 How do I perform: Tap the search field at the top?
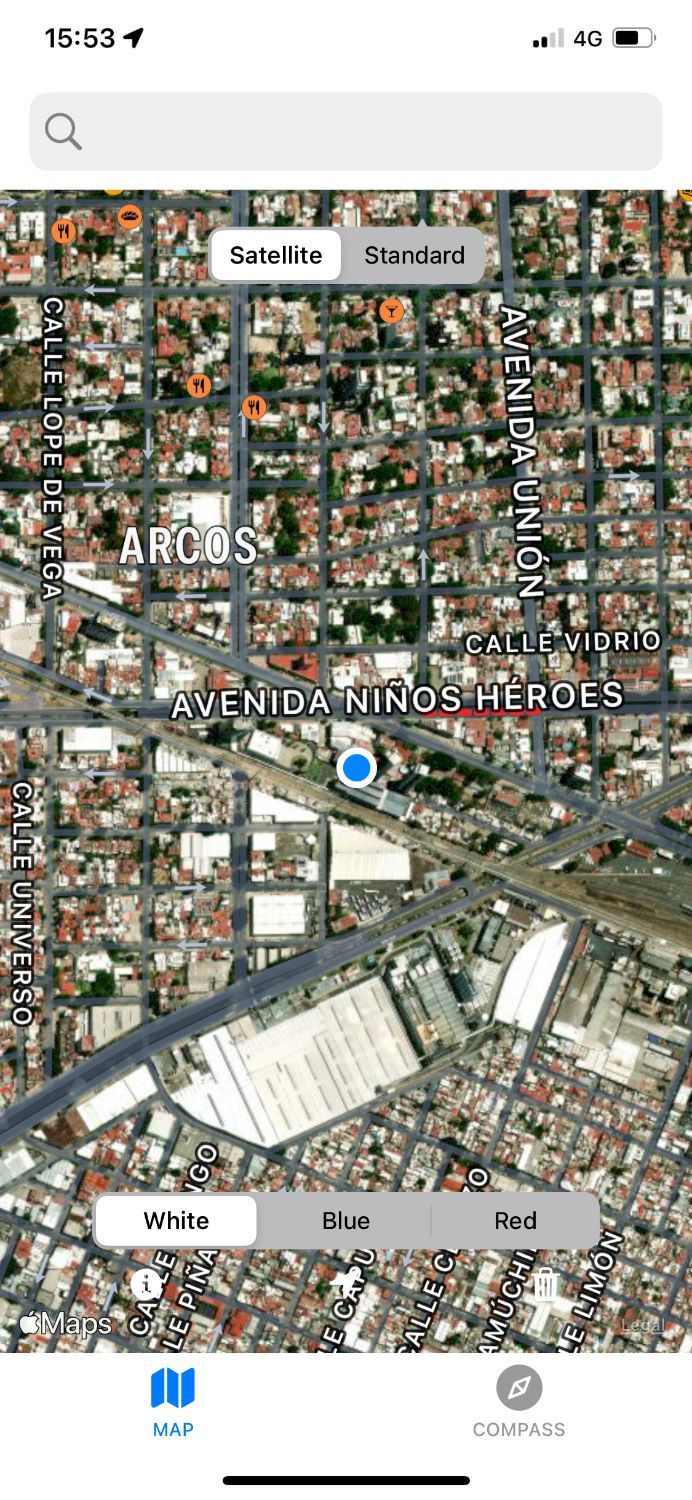click(346, 131)
